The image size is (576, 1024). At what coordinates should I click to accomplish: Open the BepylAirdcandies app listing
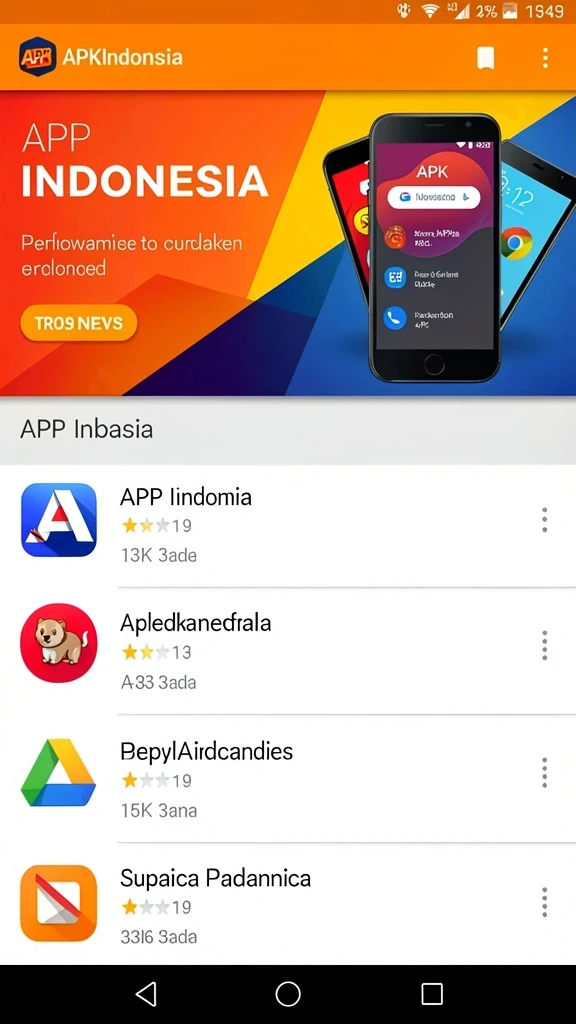coord(288,778)
